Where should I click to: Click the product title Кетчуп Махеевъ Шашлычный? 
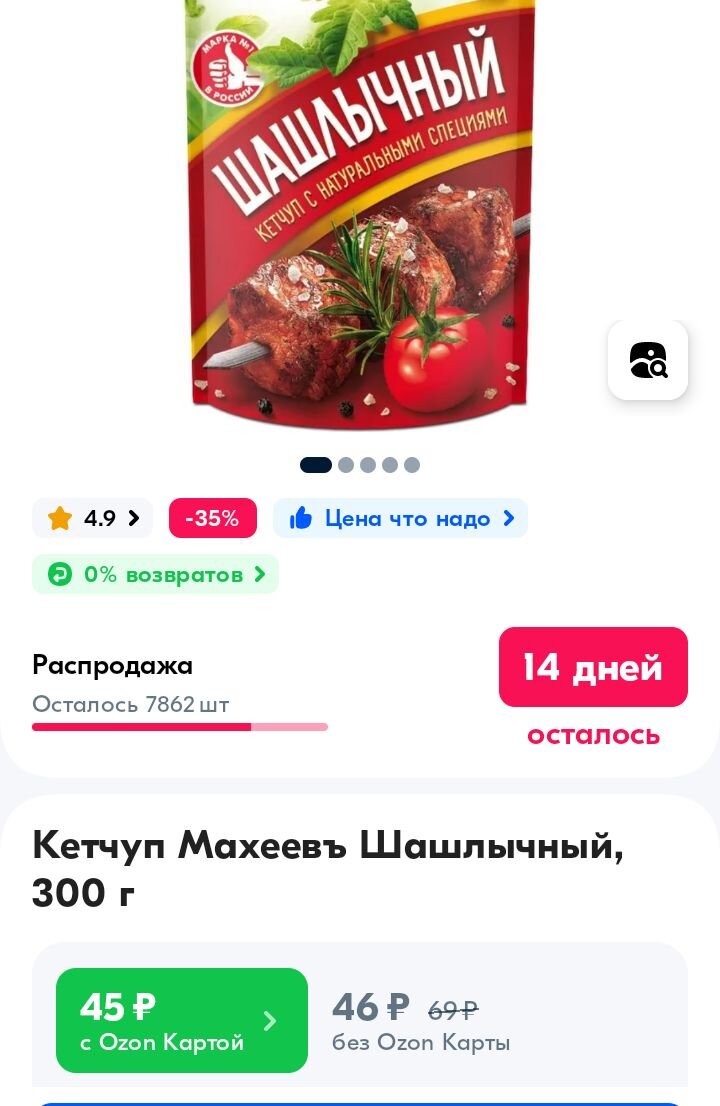328,868
